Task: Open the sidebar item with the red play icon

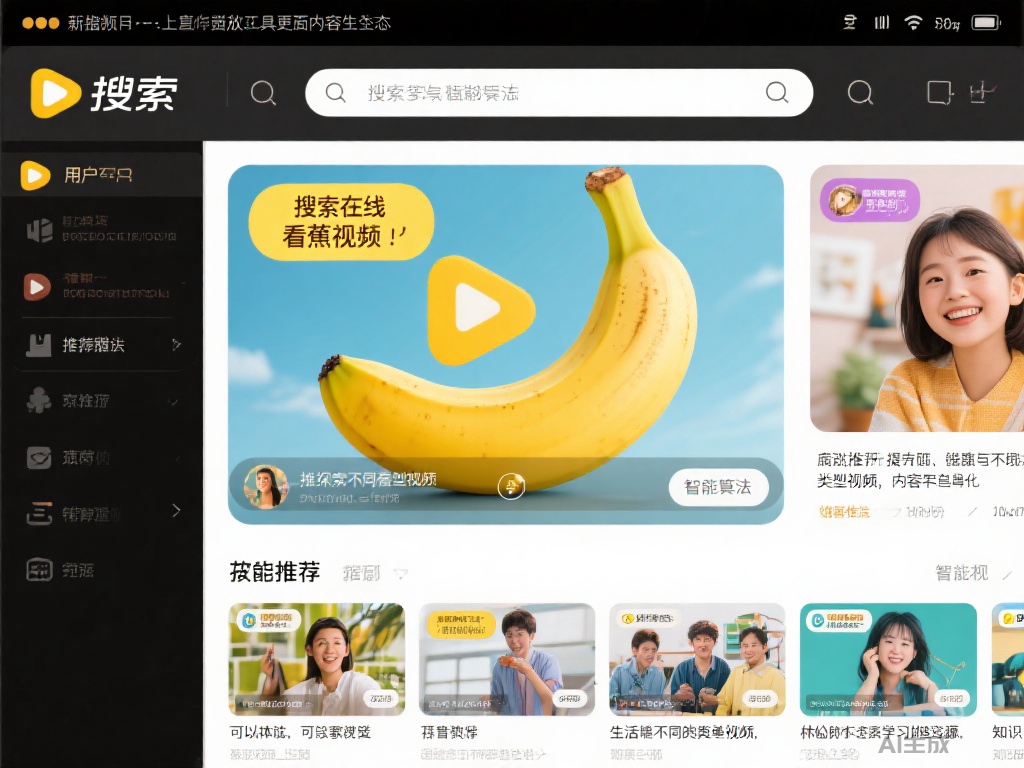Action: click(100, 287)
